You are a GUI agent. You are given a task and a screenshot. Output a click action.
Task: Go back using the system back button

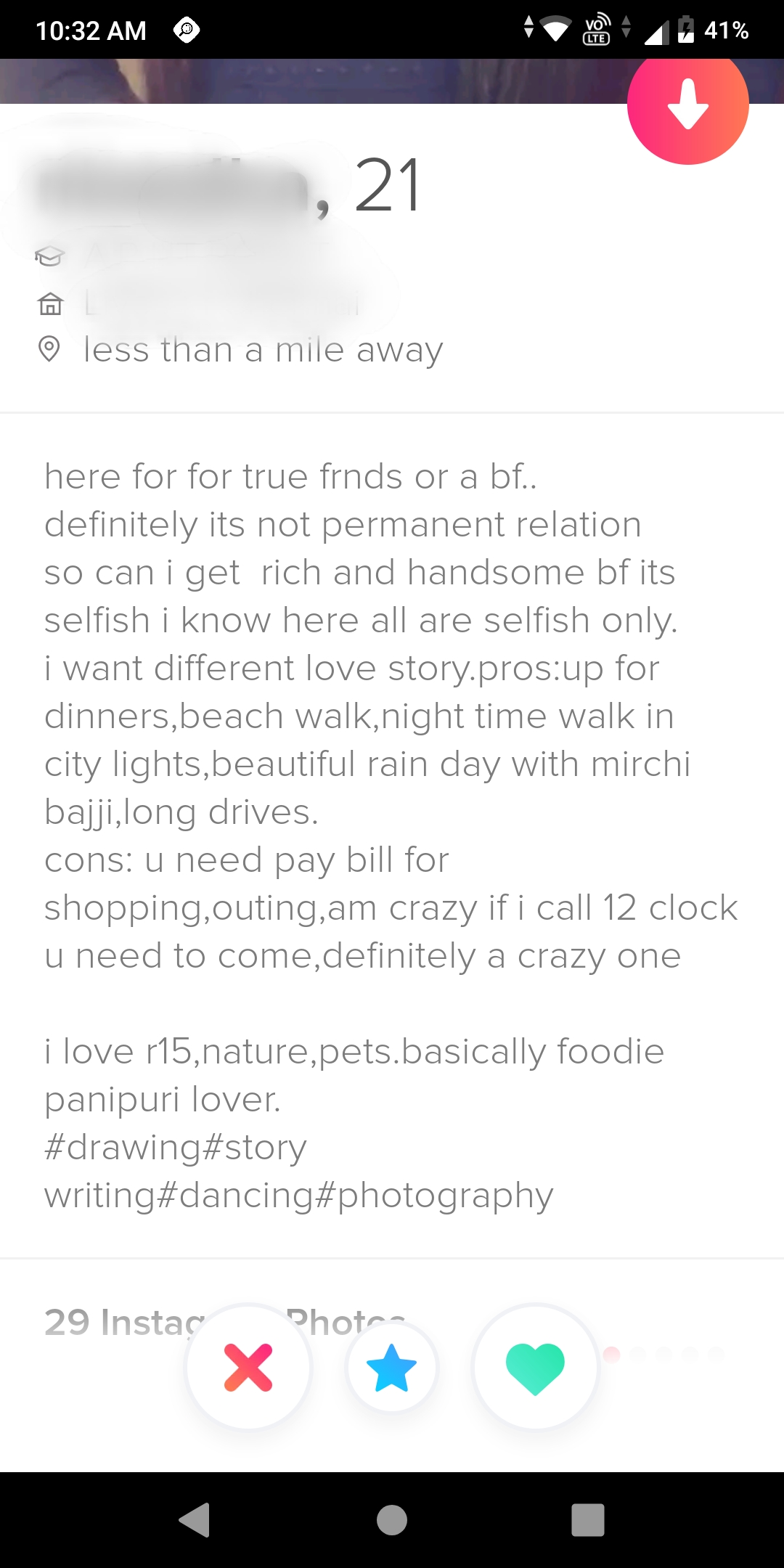(x=195, y=1519)
